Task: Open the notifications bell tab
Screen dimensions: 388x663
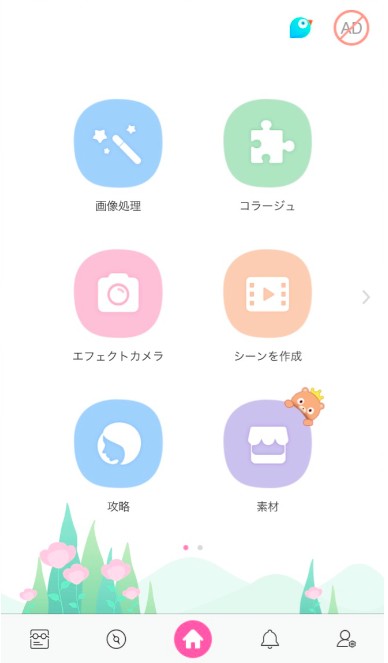Action: click(x=270, y=639)
